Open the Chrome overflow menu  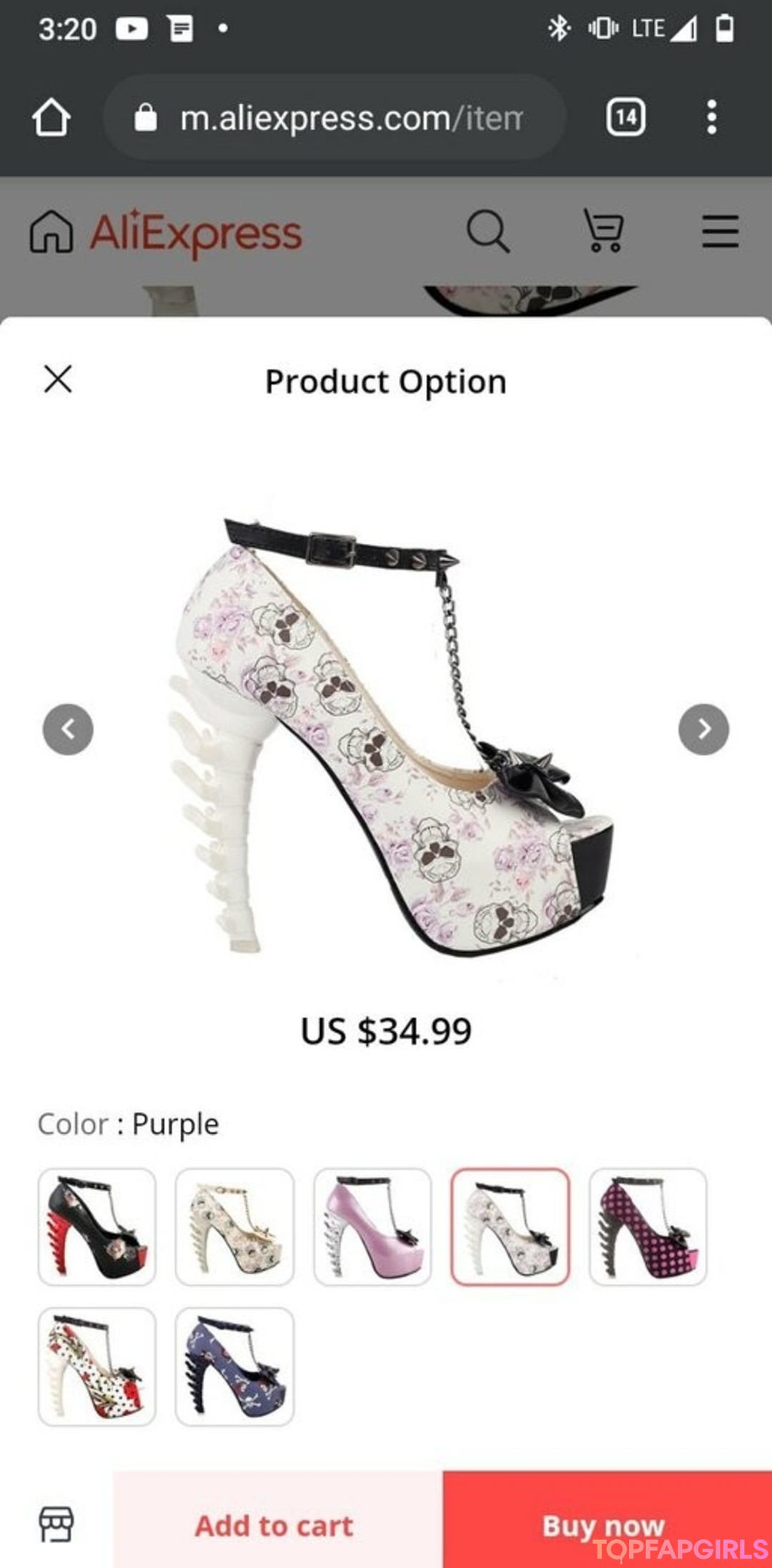711,117
